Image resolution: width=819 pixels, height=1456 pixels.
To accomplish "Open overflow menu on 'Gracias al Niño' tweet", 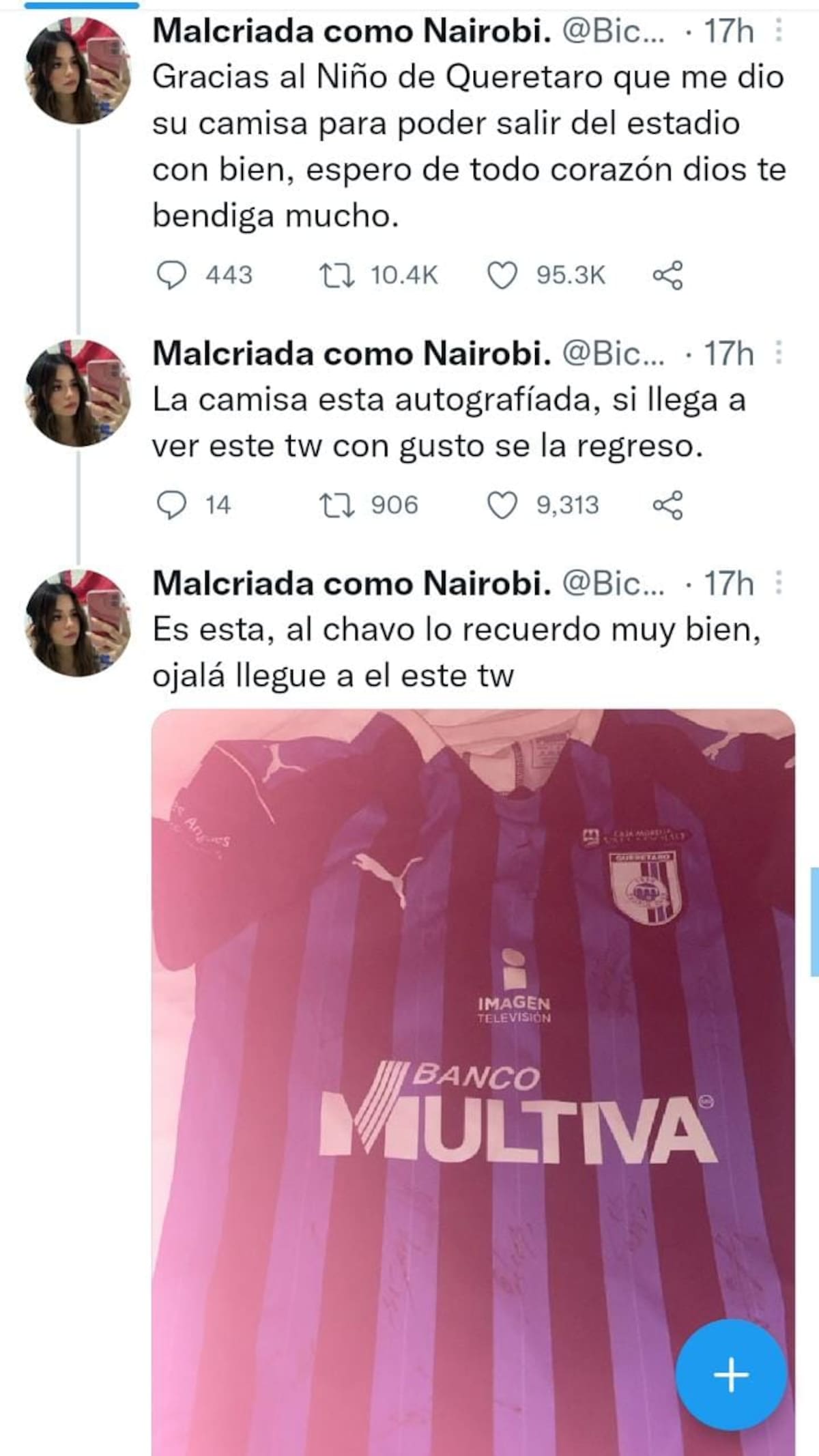I will [x=779, y=31].
